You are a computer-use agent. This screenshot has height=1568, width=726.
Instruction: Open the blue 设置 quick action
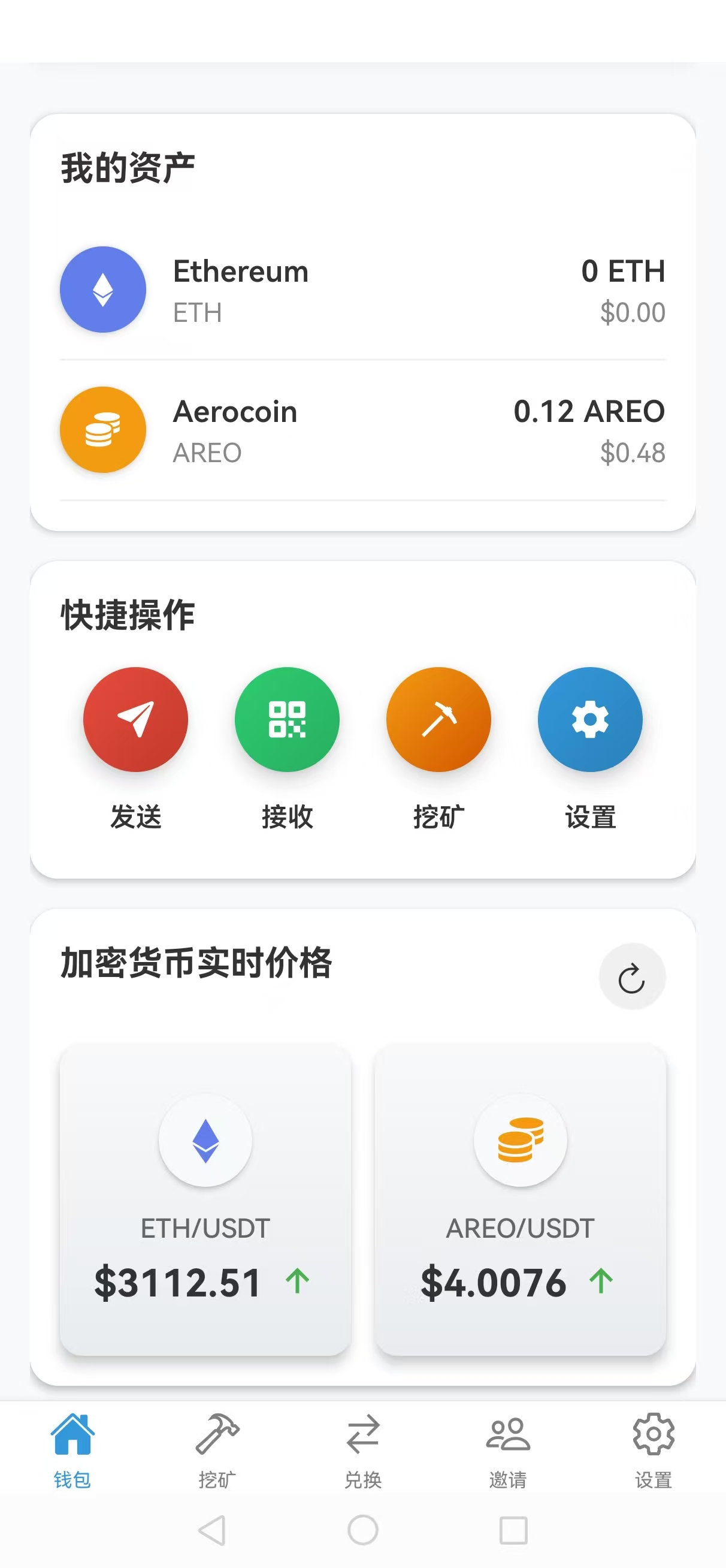click(590, 719)
